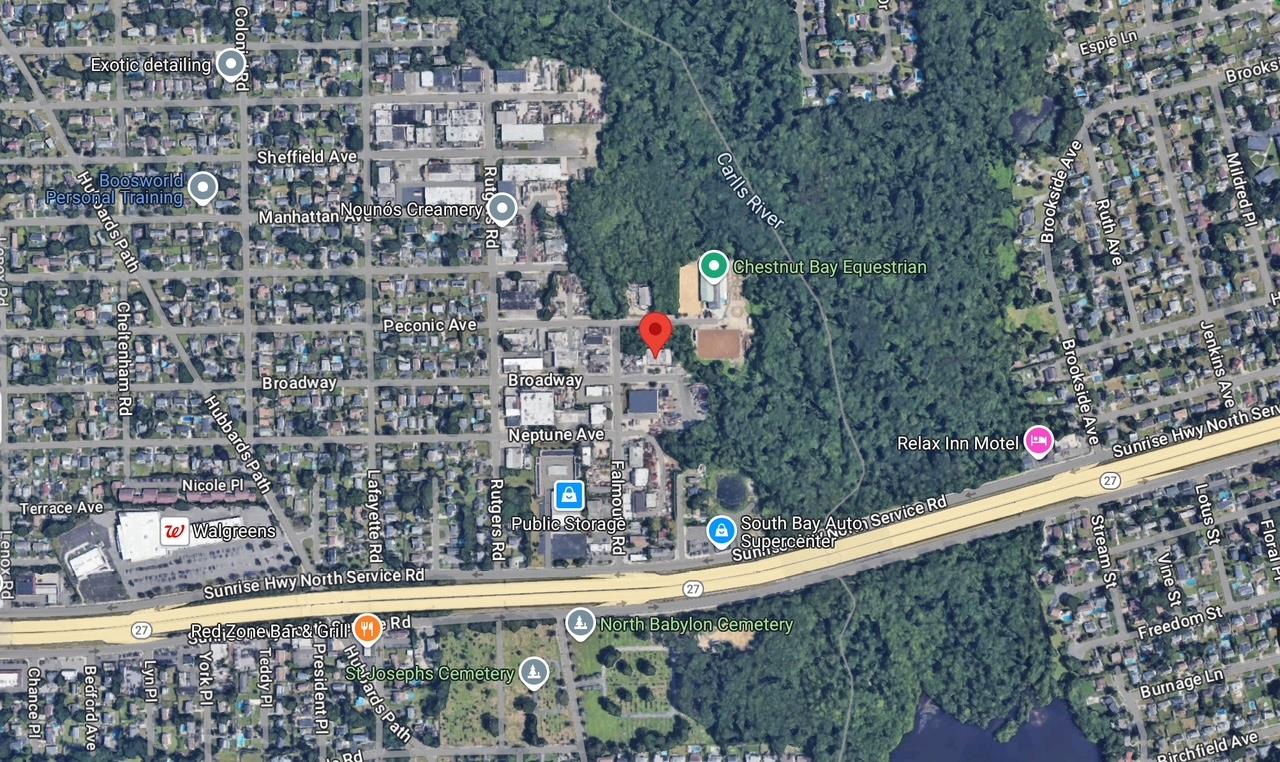Open the Walgreens store marker
1280x762 pixels.
pyautogui.click(x=176, y=531)
